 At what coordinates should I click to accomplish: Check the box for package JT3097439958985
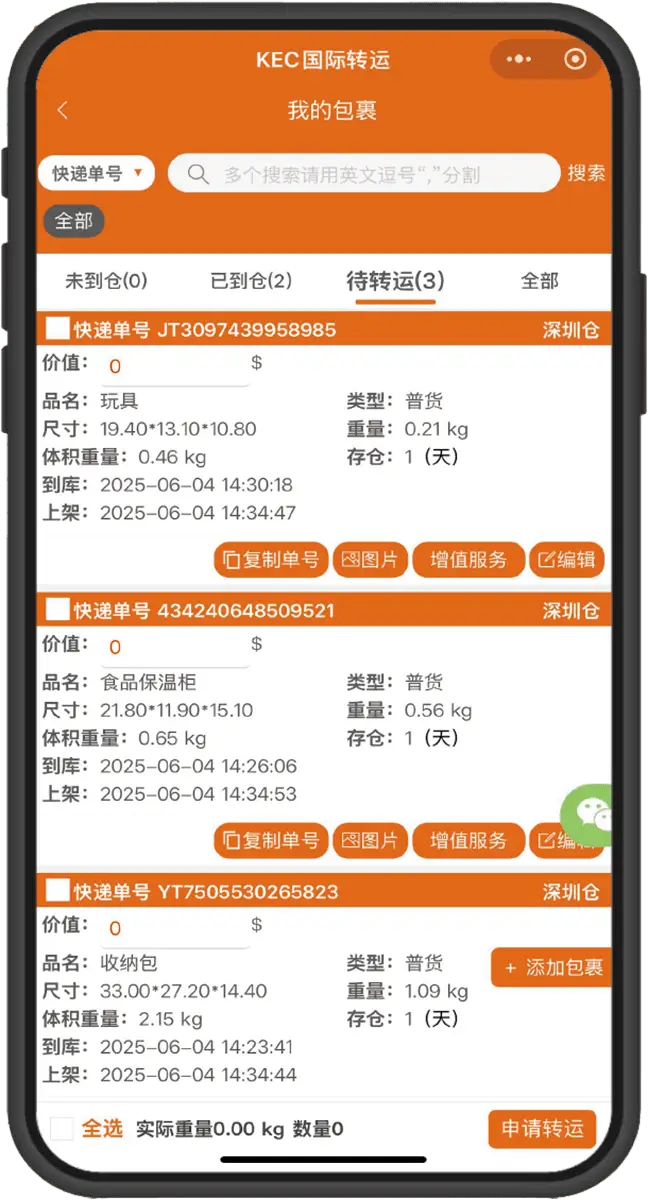[x=58, y=329]
